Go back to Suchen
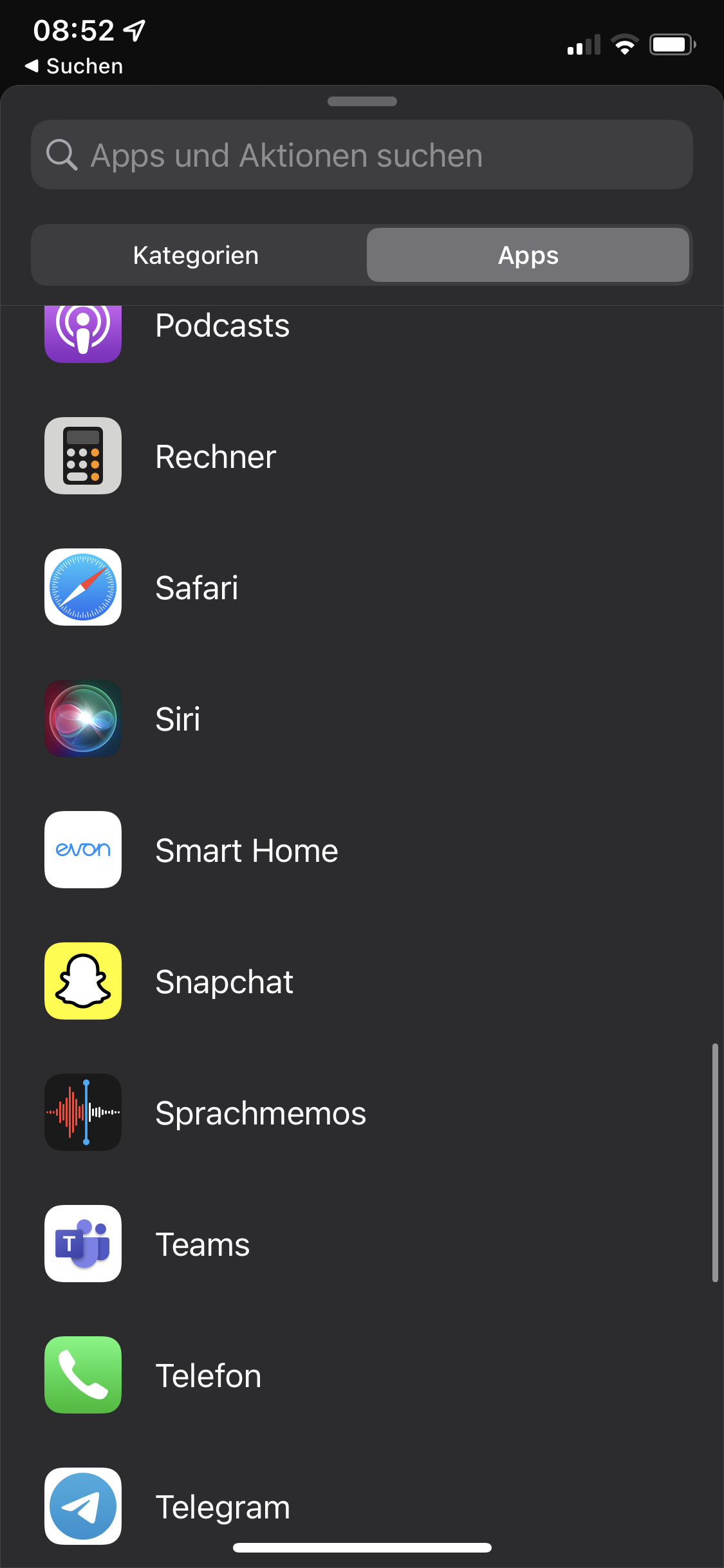This screenshot has height=1568, width=724. click(x=74, y=66)
